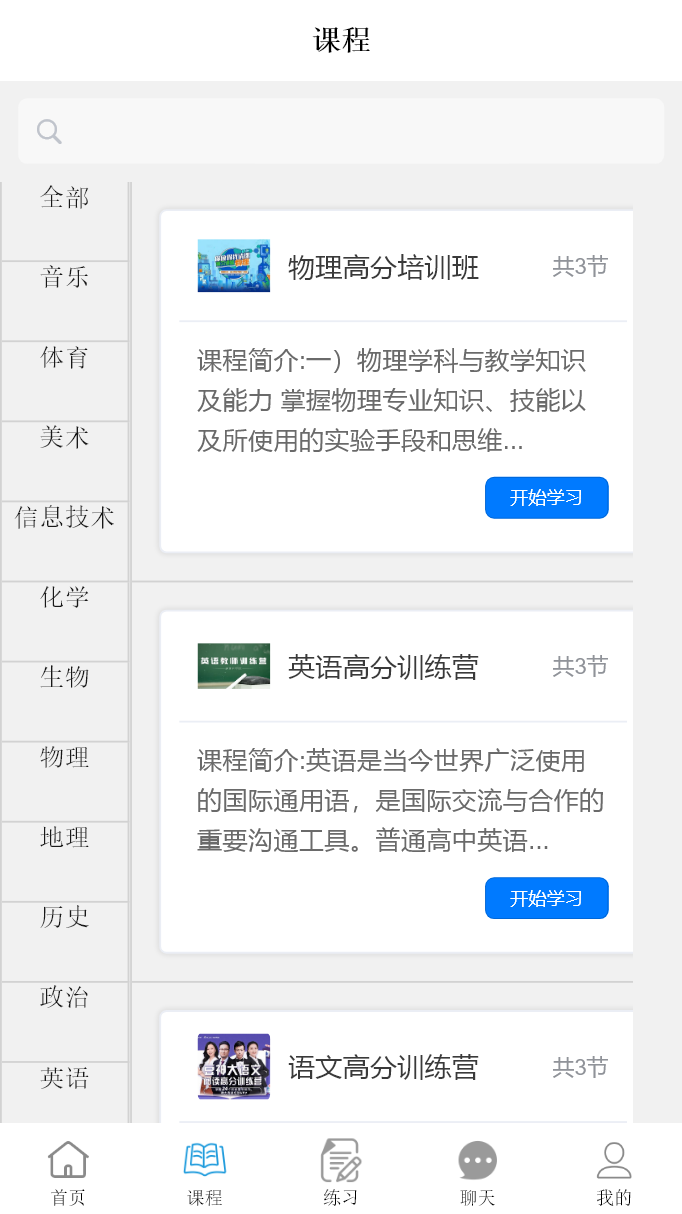The height and width of the screenshot is (1214, 682).
Task: Show 物理 category courses
Action: 65,758
